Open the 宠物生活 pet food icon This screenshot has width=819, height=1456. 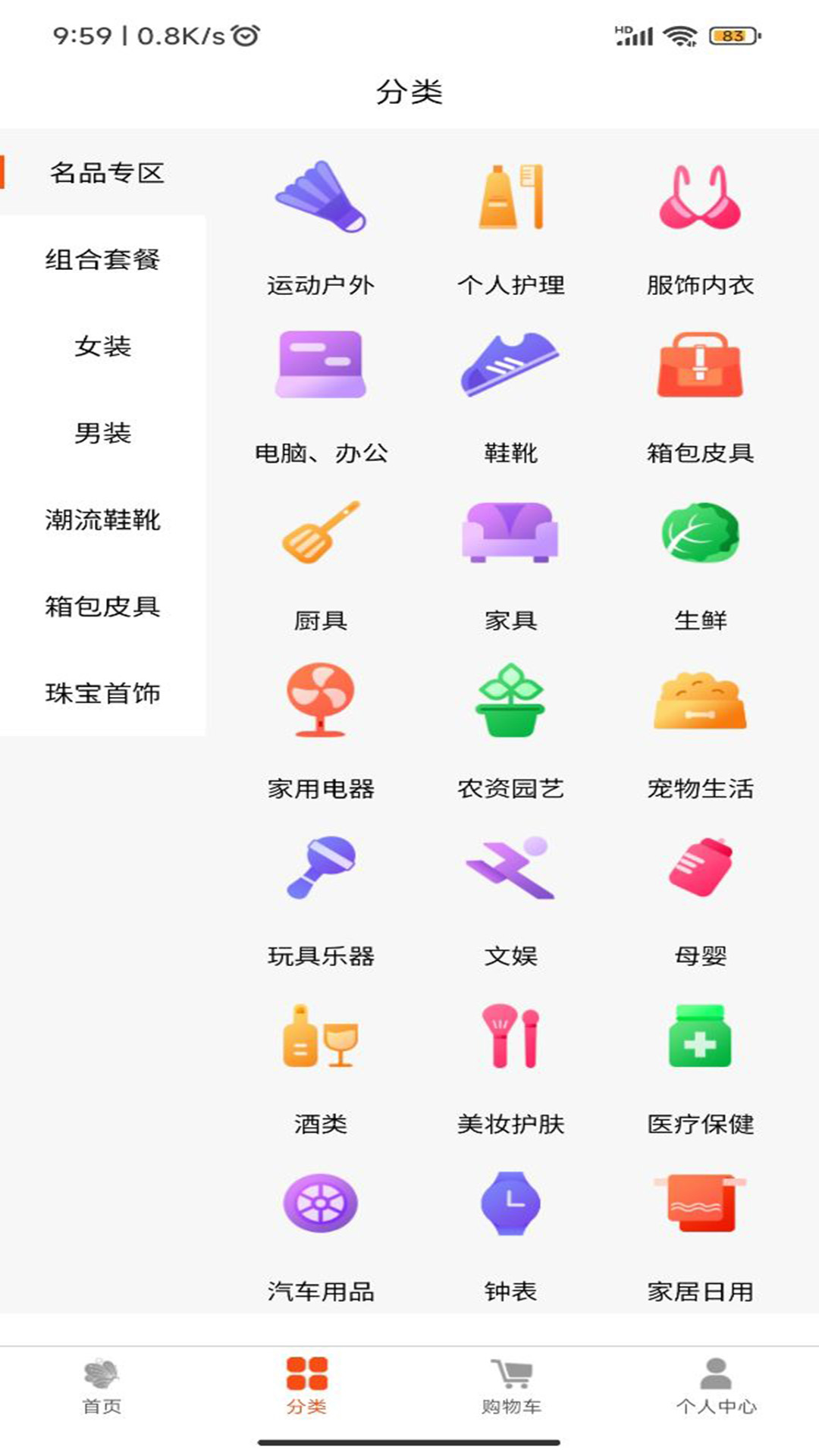point(699,701)
